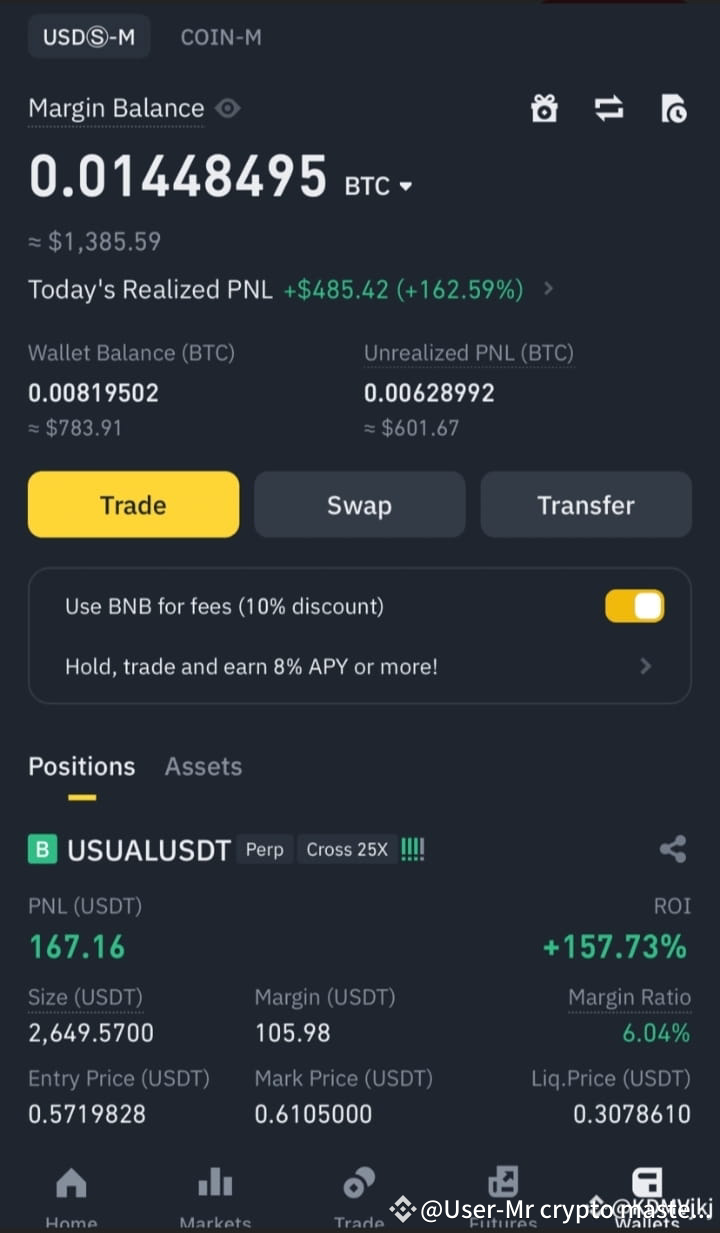Open the gift box rewards icon
This screenshot has width=720, height=1233.
(x=544, y=109)
